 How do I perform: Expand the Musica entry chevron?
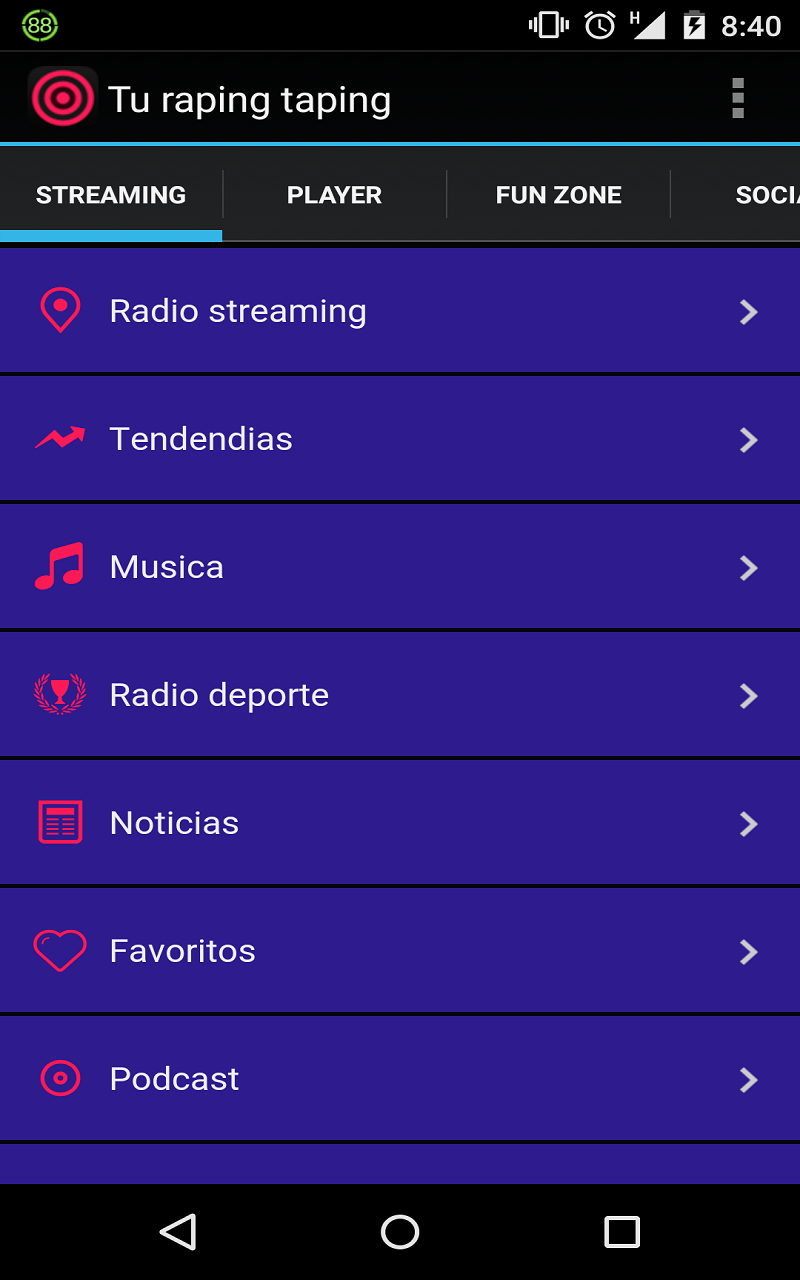tap(748, 568)
